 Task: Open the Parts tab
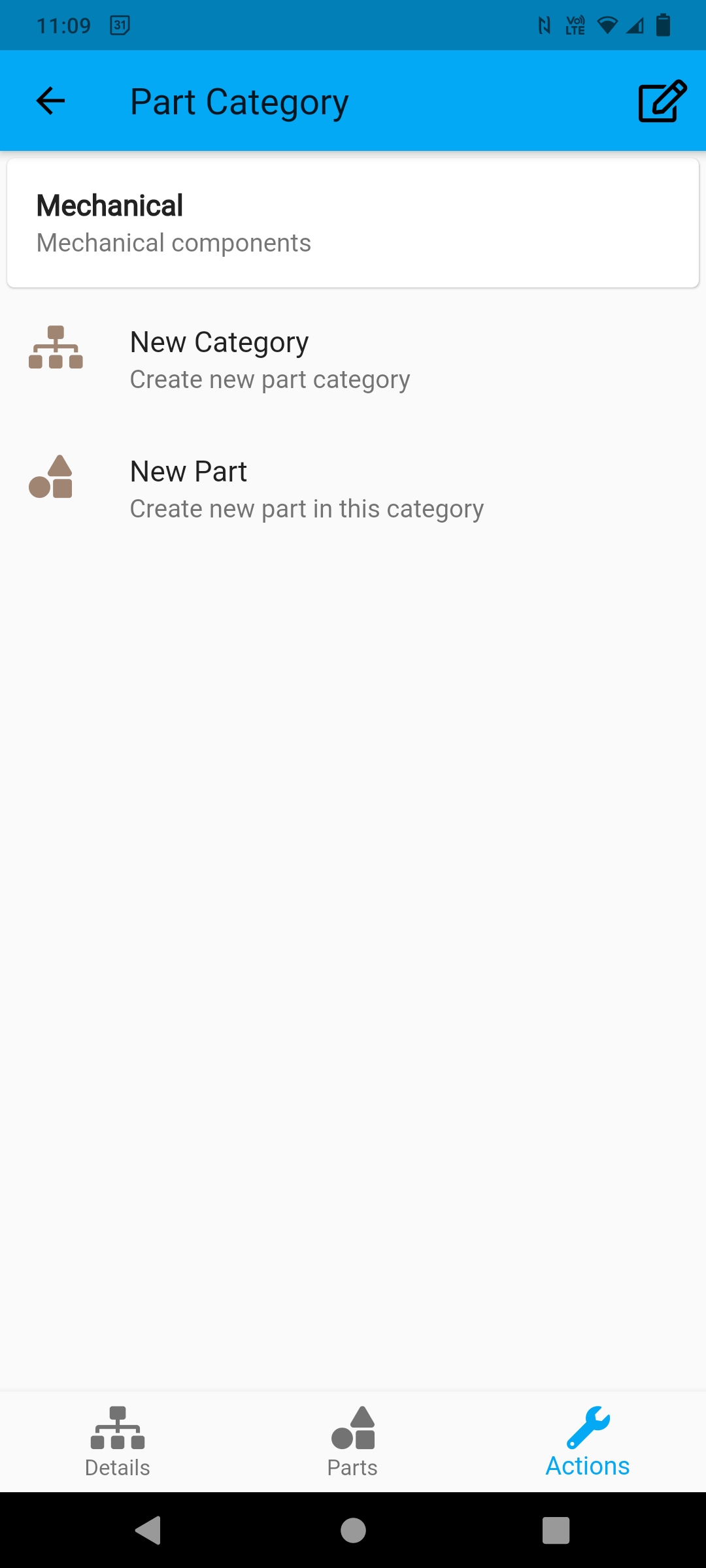(353, 1442)
